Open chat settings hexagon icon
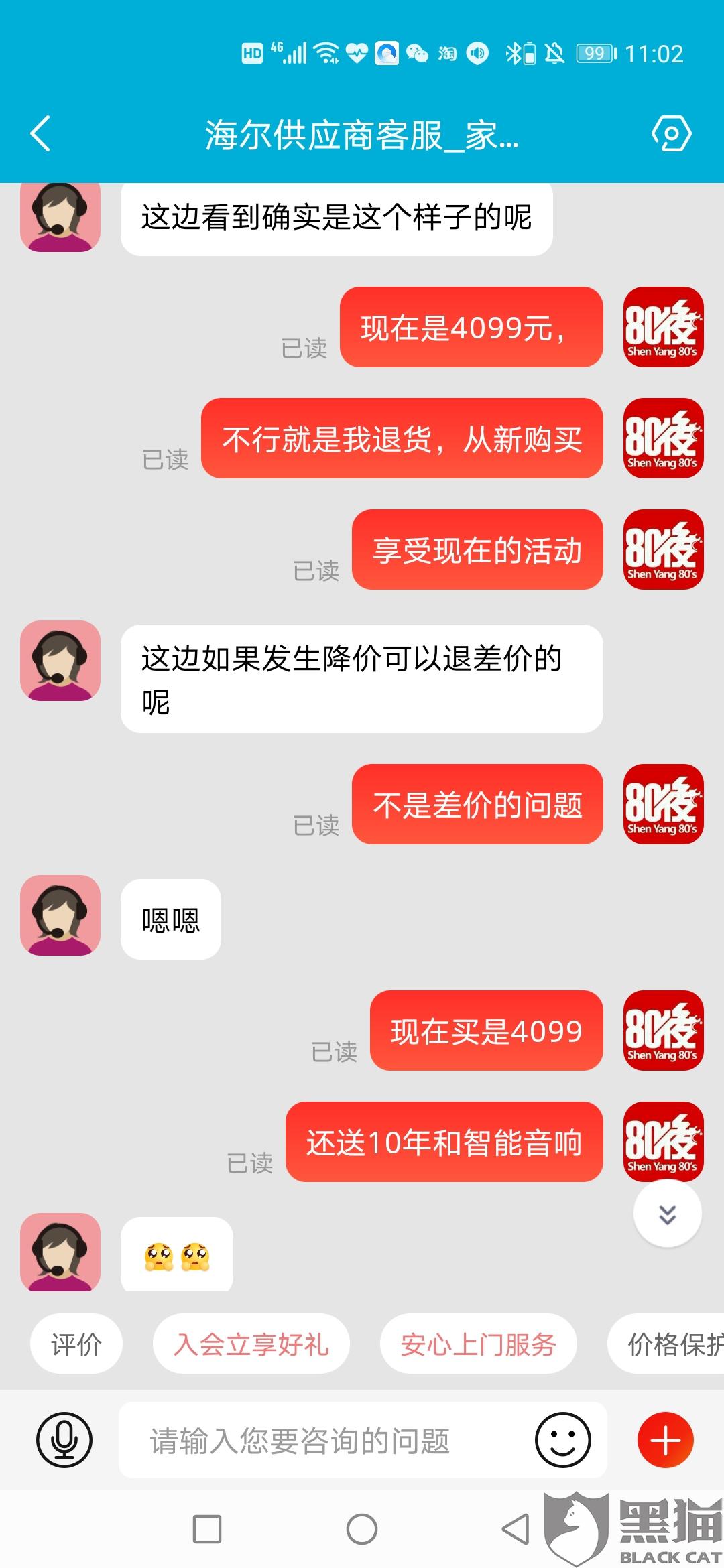The width and height of the screenshot is (724, 1568). pos(671,133)
